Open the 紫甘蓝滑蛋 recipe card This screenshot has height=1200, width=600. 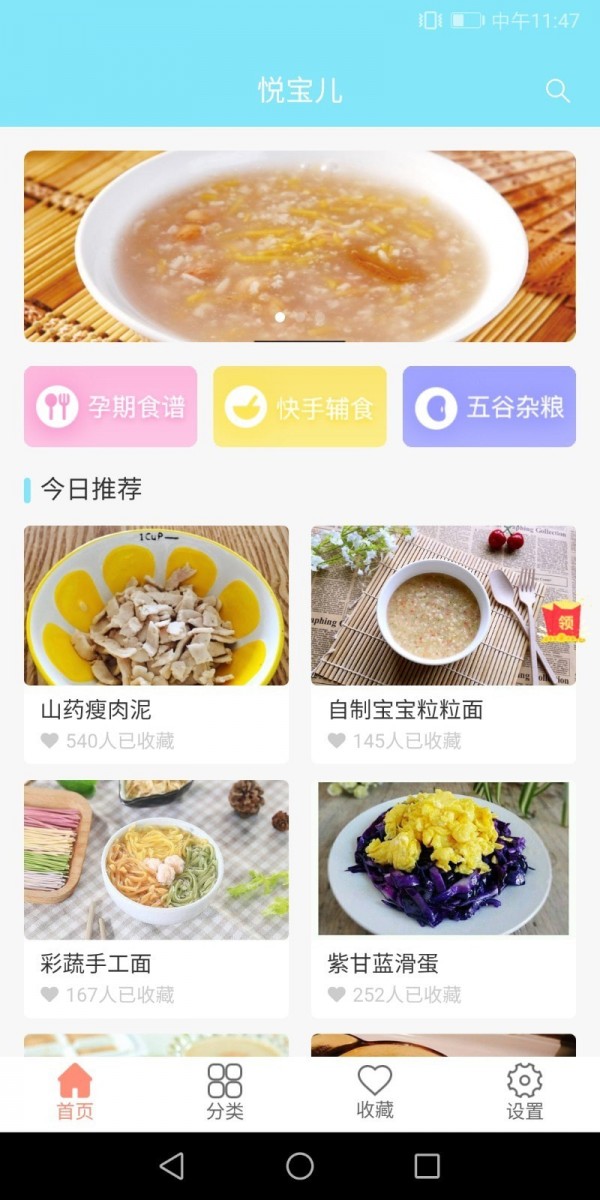click(x=443, y=898)
